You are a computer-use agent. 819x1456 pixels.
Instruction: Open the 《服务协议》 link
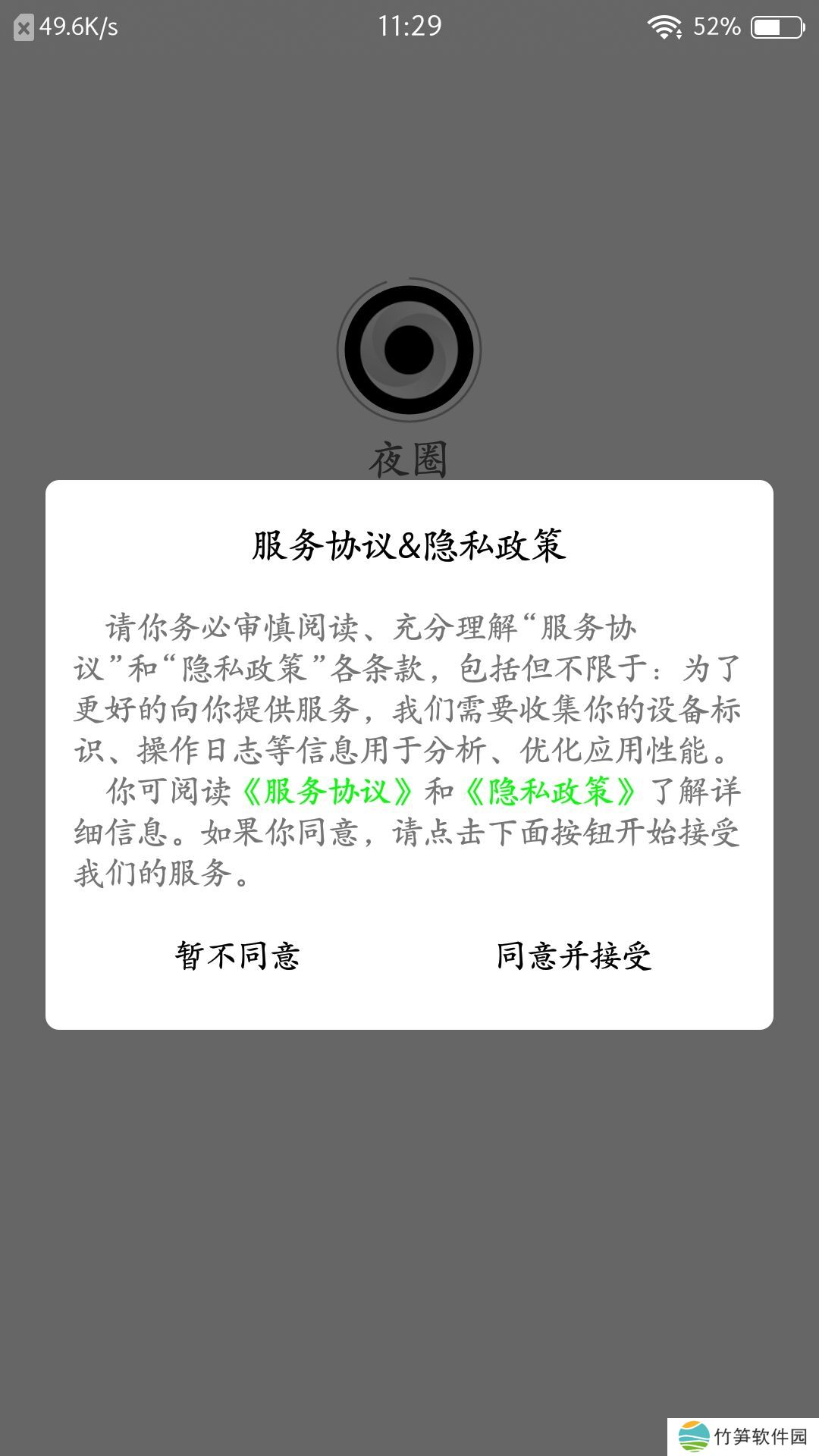pyautogui.click(x=327, y=792)
